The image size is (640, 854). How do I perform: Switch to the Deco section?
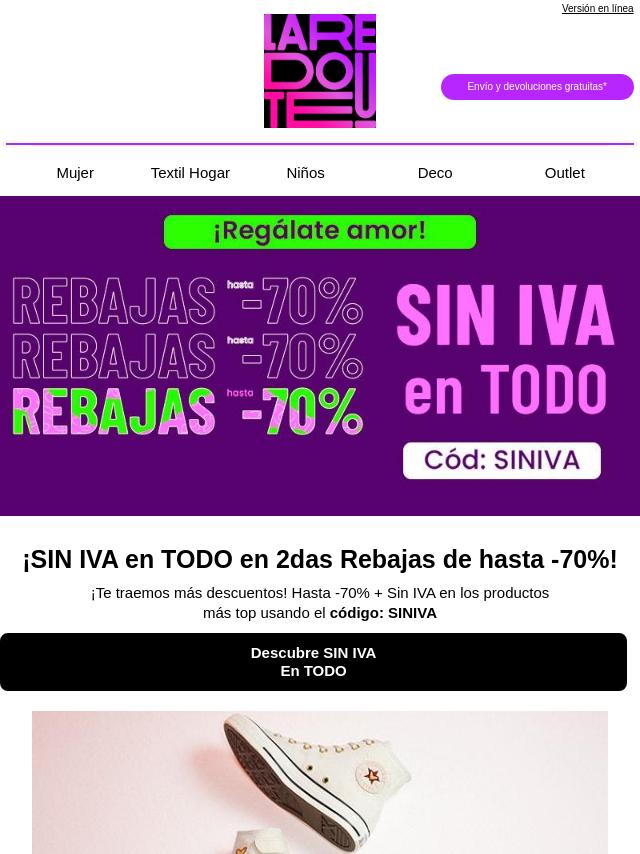click(435, 172)
